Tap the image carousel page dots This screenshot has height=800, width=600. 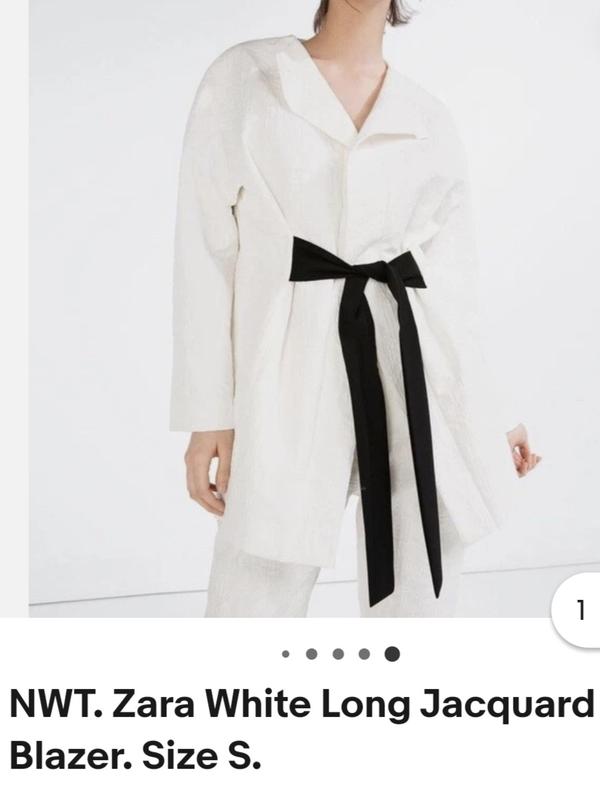[x=340, y=655]
